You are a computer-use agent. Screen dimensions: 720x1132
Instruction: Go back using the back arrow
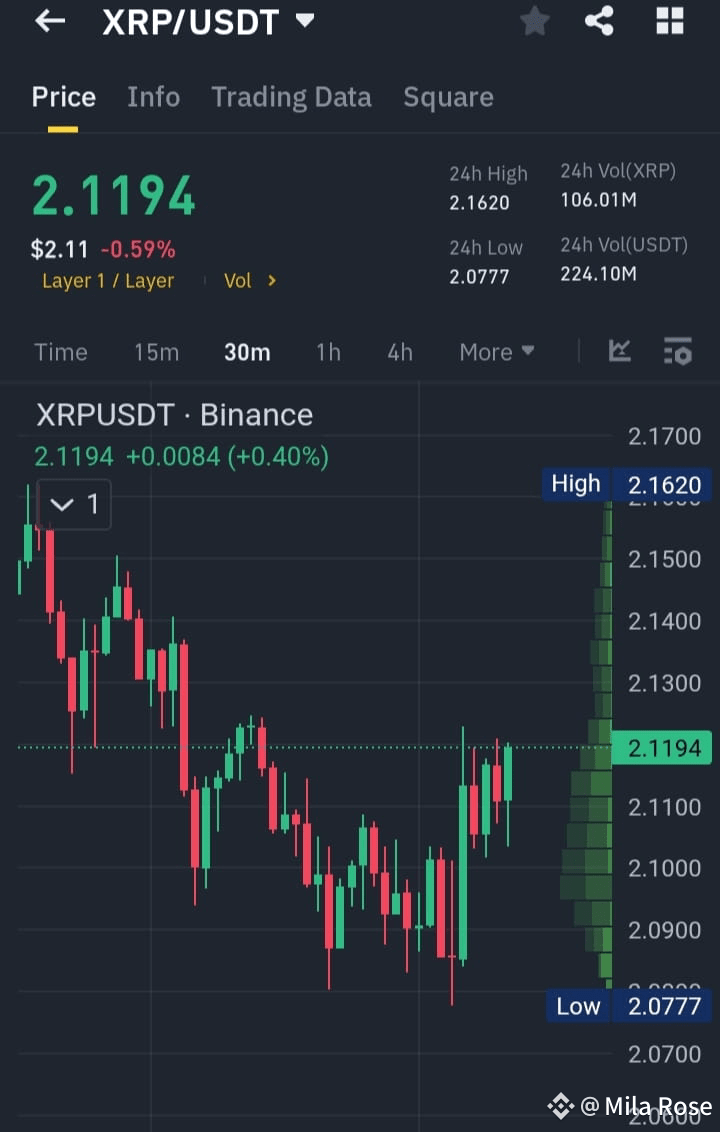pyautogui.click(x=49, y=21)
